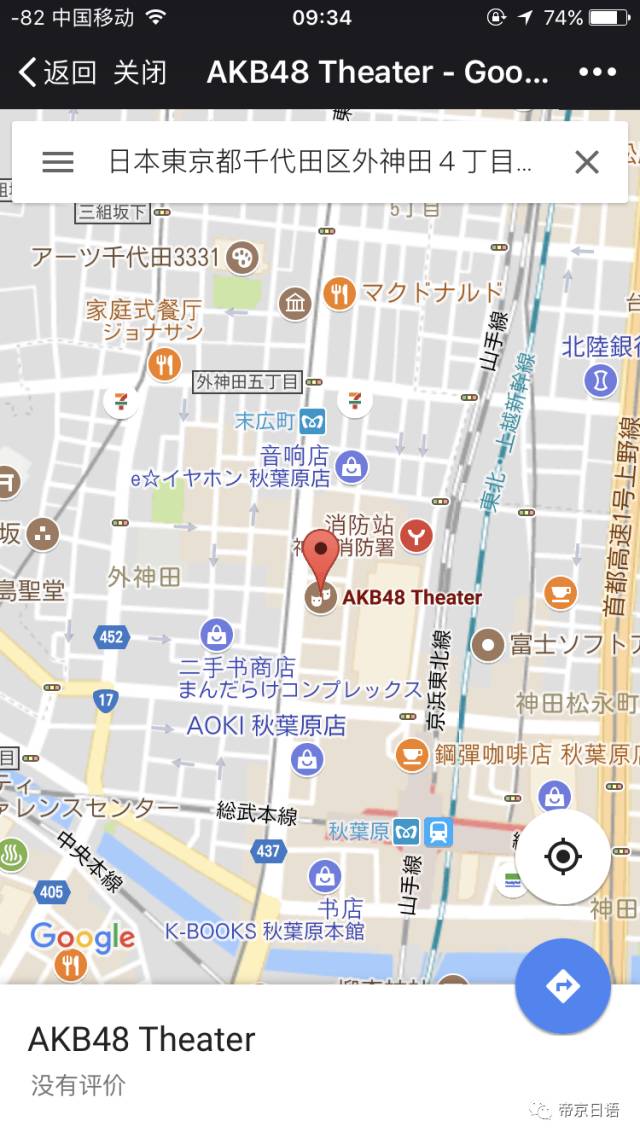Image resolution: width=640 pixels, height=1138 pixels.
Task: Open the three-dot overflow menu
Action: [x=597, y=73]
